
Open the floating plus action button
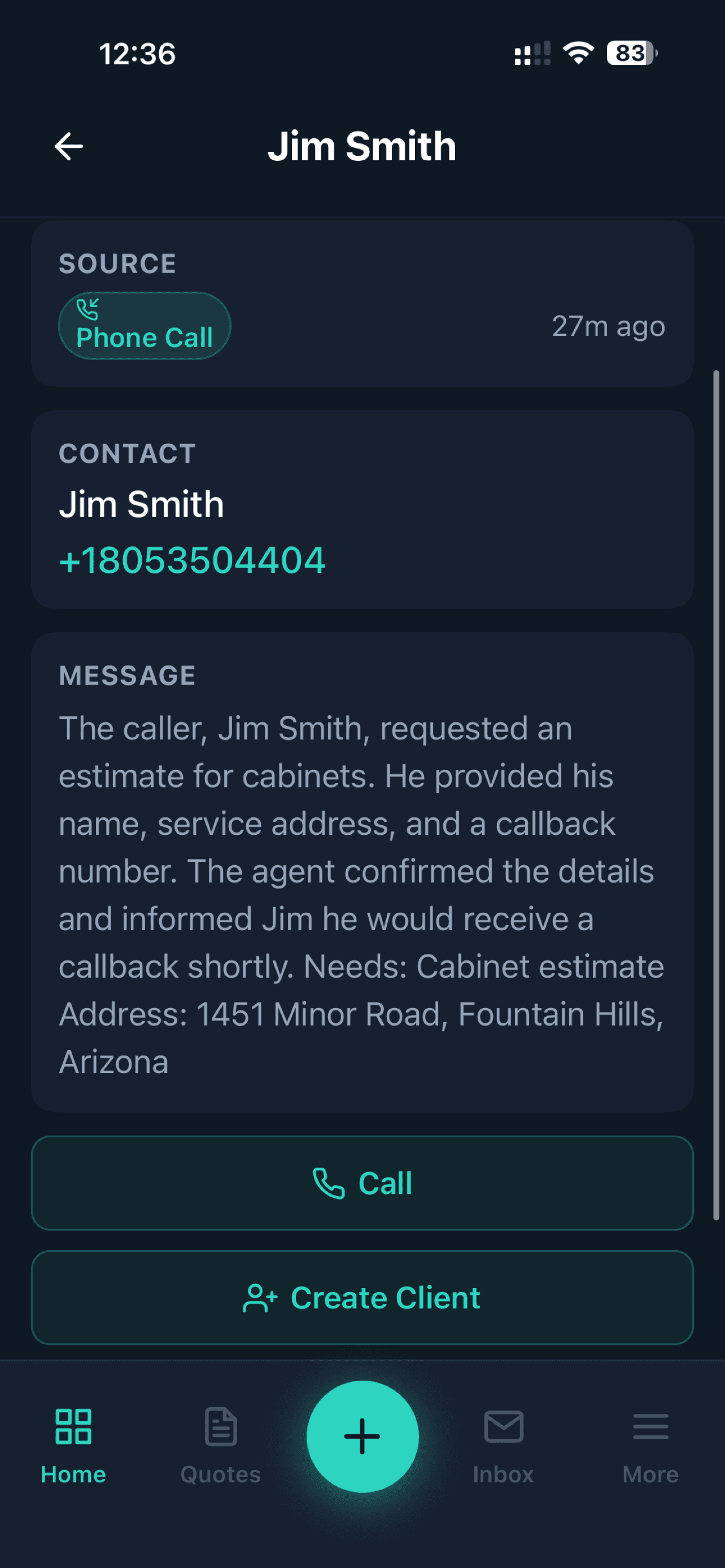click(x=362, y=1436)
